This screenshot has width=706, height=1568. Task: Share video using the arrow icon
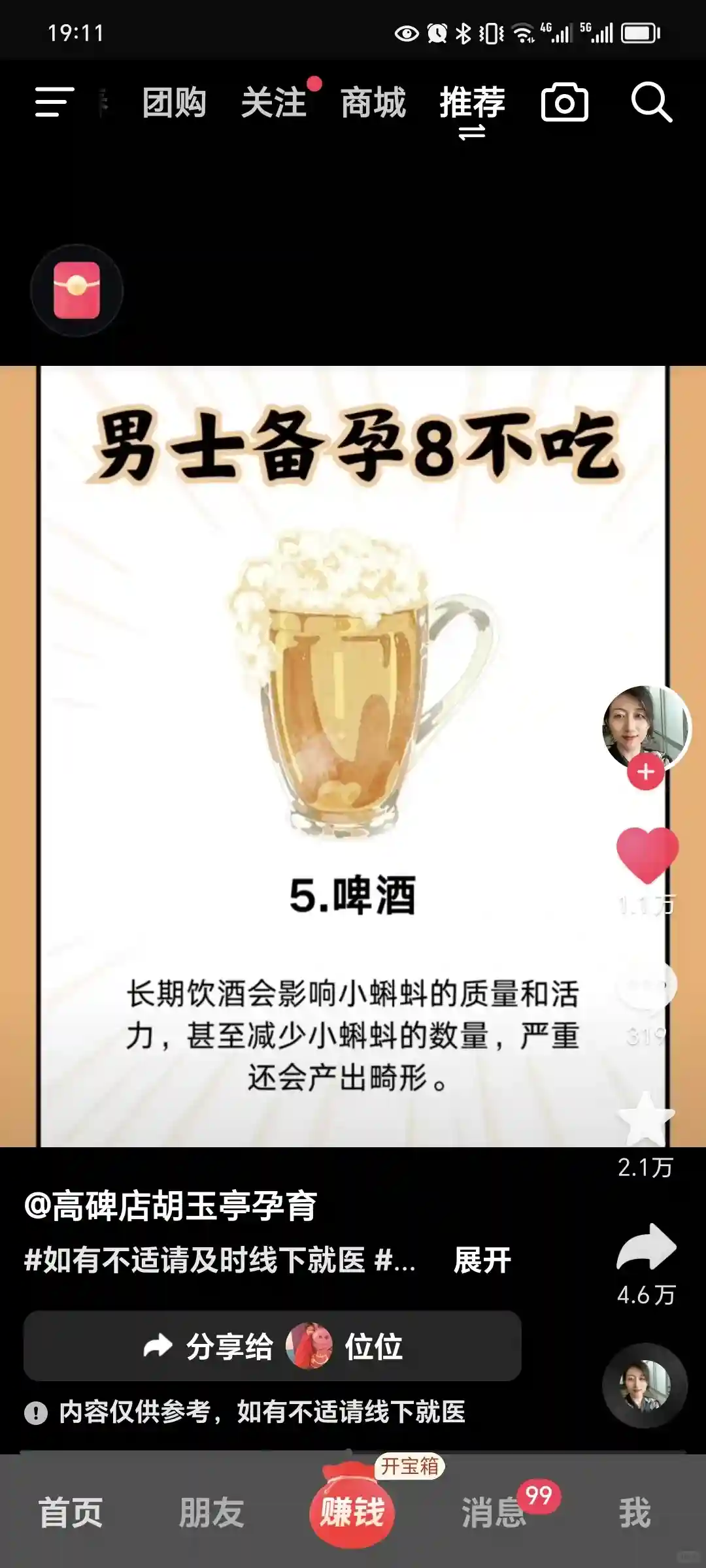[647, 1247]
